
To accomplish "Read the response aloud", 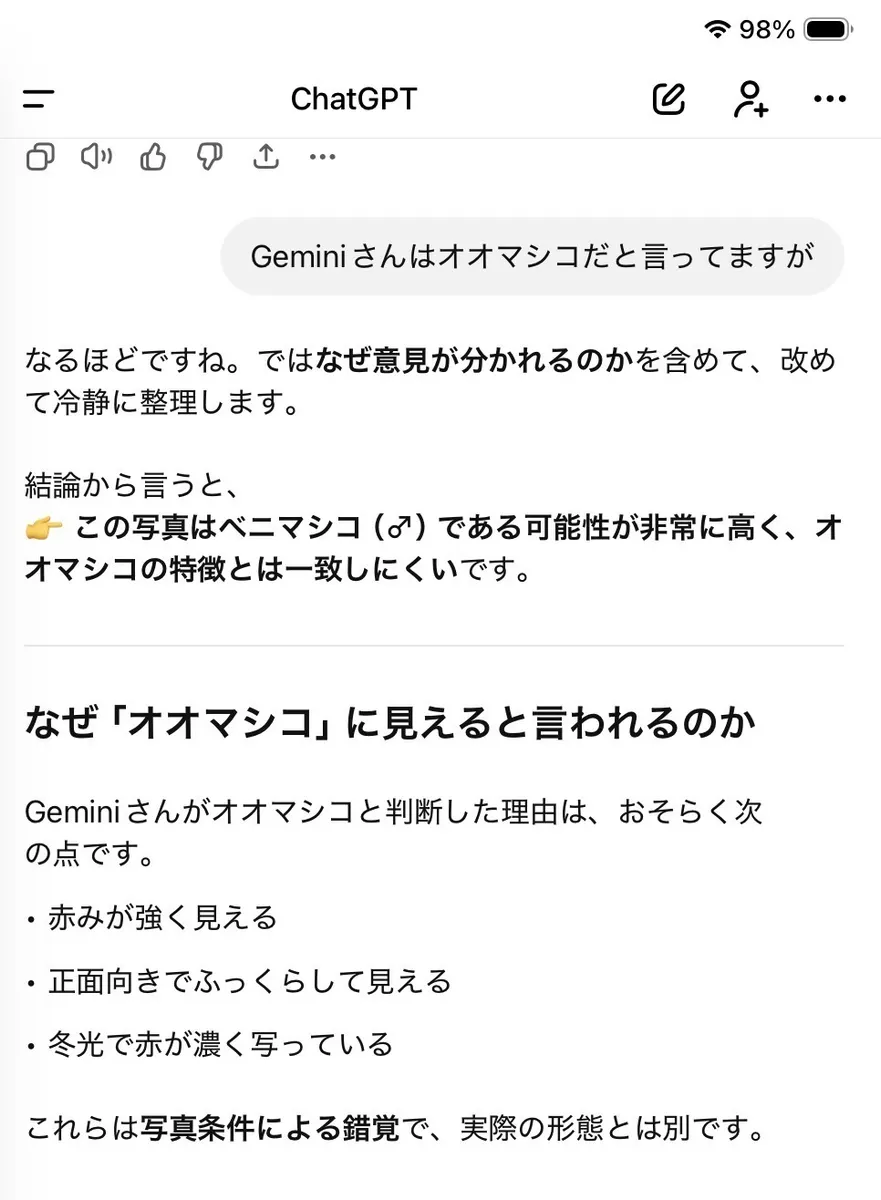I will tap(96, 157).
